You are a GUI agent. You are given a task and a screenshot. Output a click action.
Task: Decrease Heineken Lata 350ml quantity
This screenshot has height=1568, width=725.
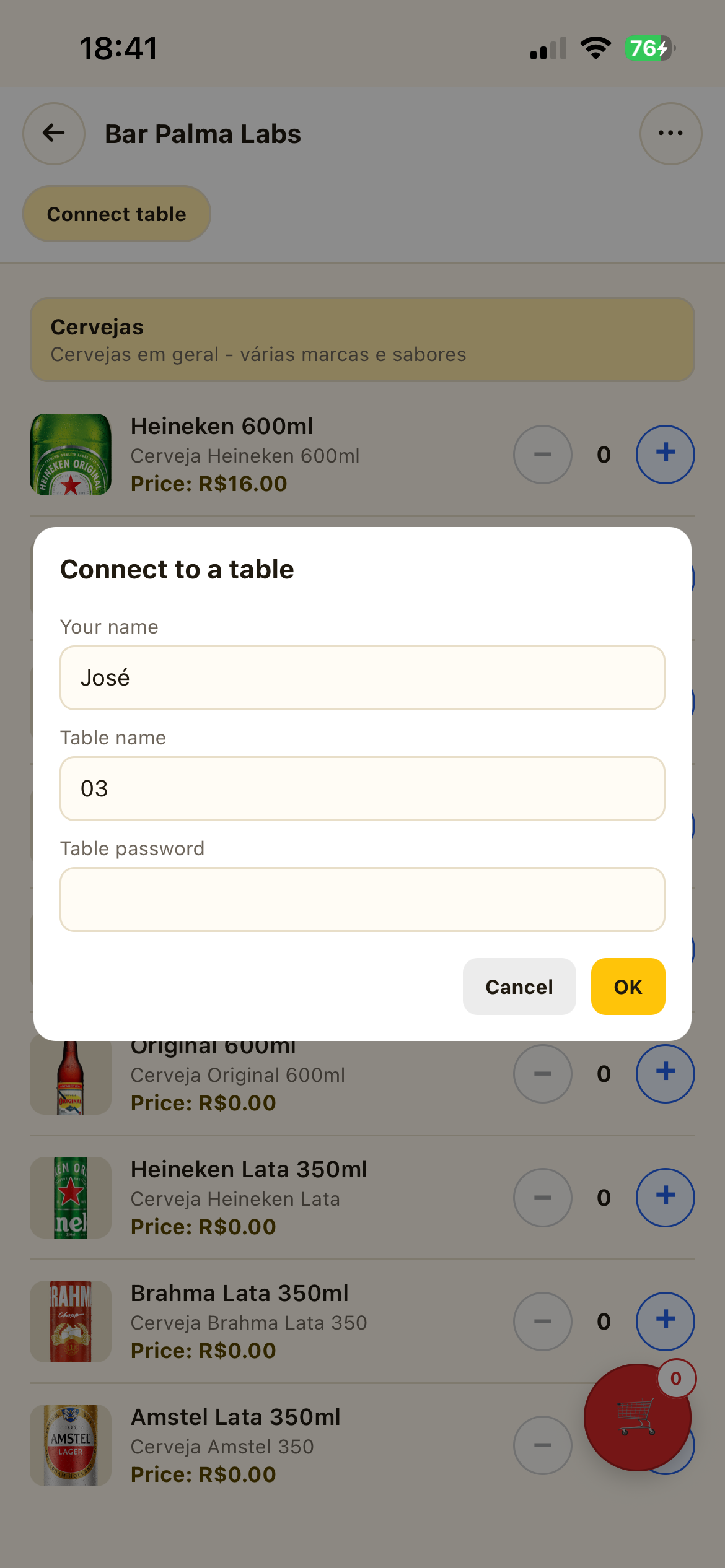coord(542,1197)
